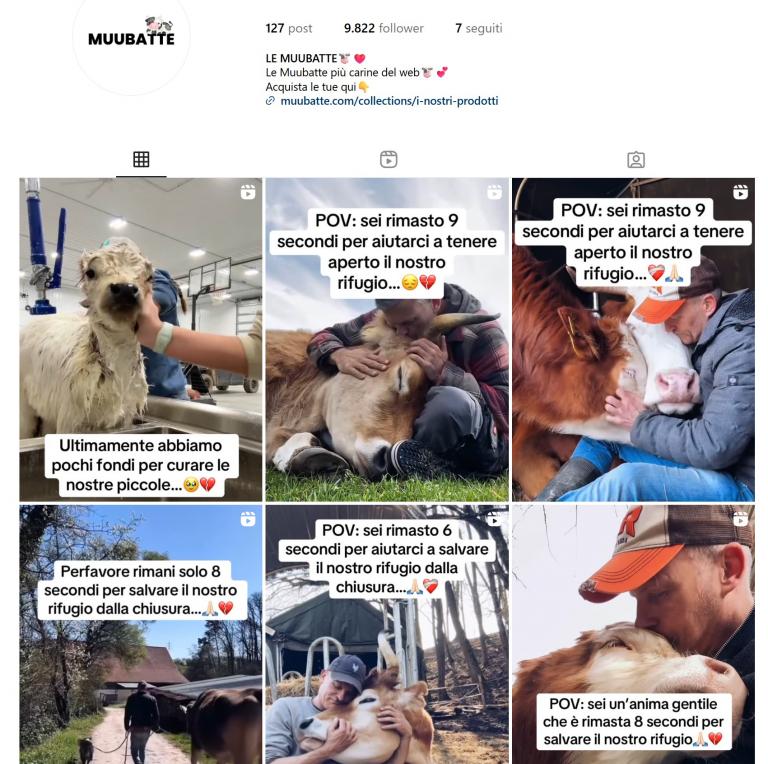Screen dimensions: 768x764
Task: Open the muubatte.com products link
Action: pyautogui.click(x=388, y=101)
